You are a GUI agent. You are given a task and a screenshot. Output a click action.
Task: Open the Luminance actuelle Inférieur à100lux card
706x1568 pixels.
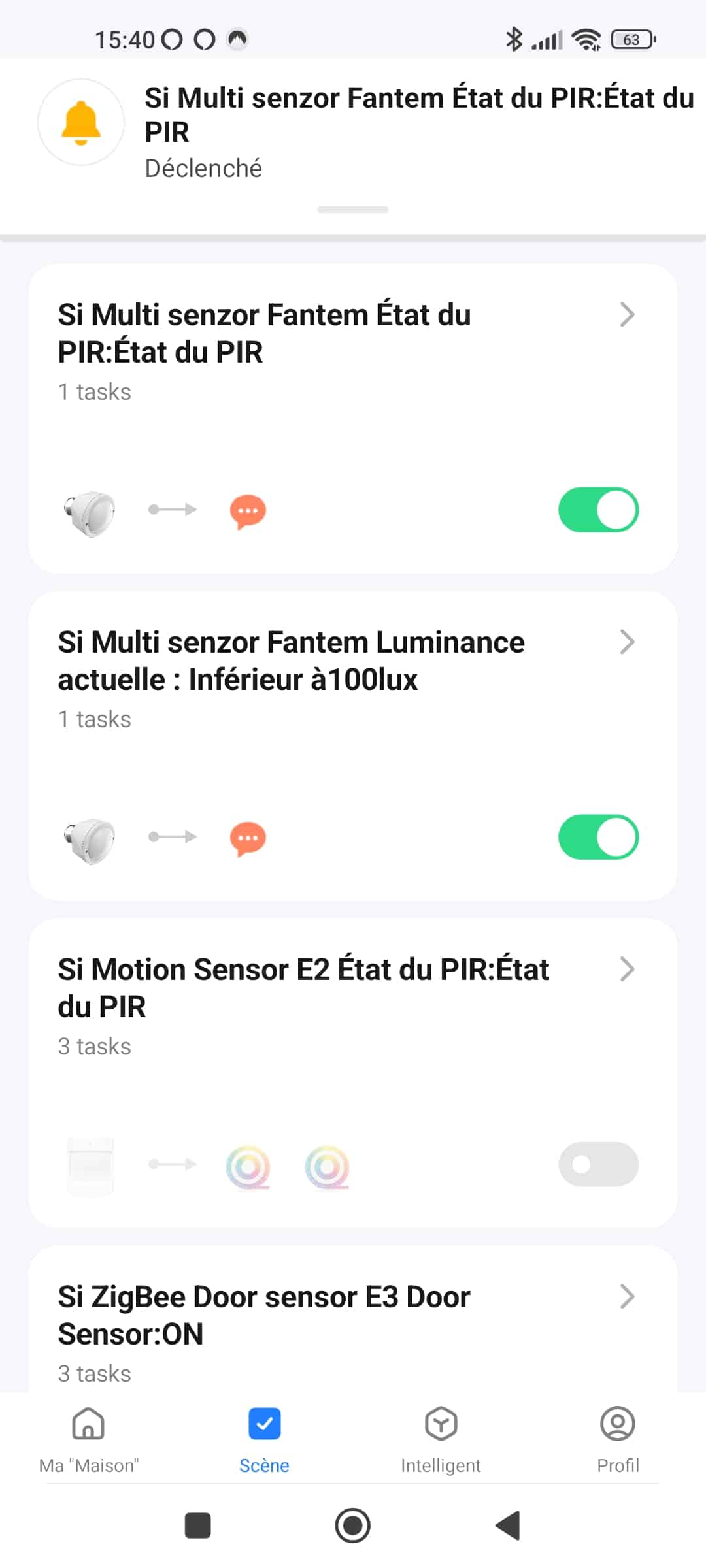pyautogui.click(x=353, y=745)
